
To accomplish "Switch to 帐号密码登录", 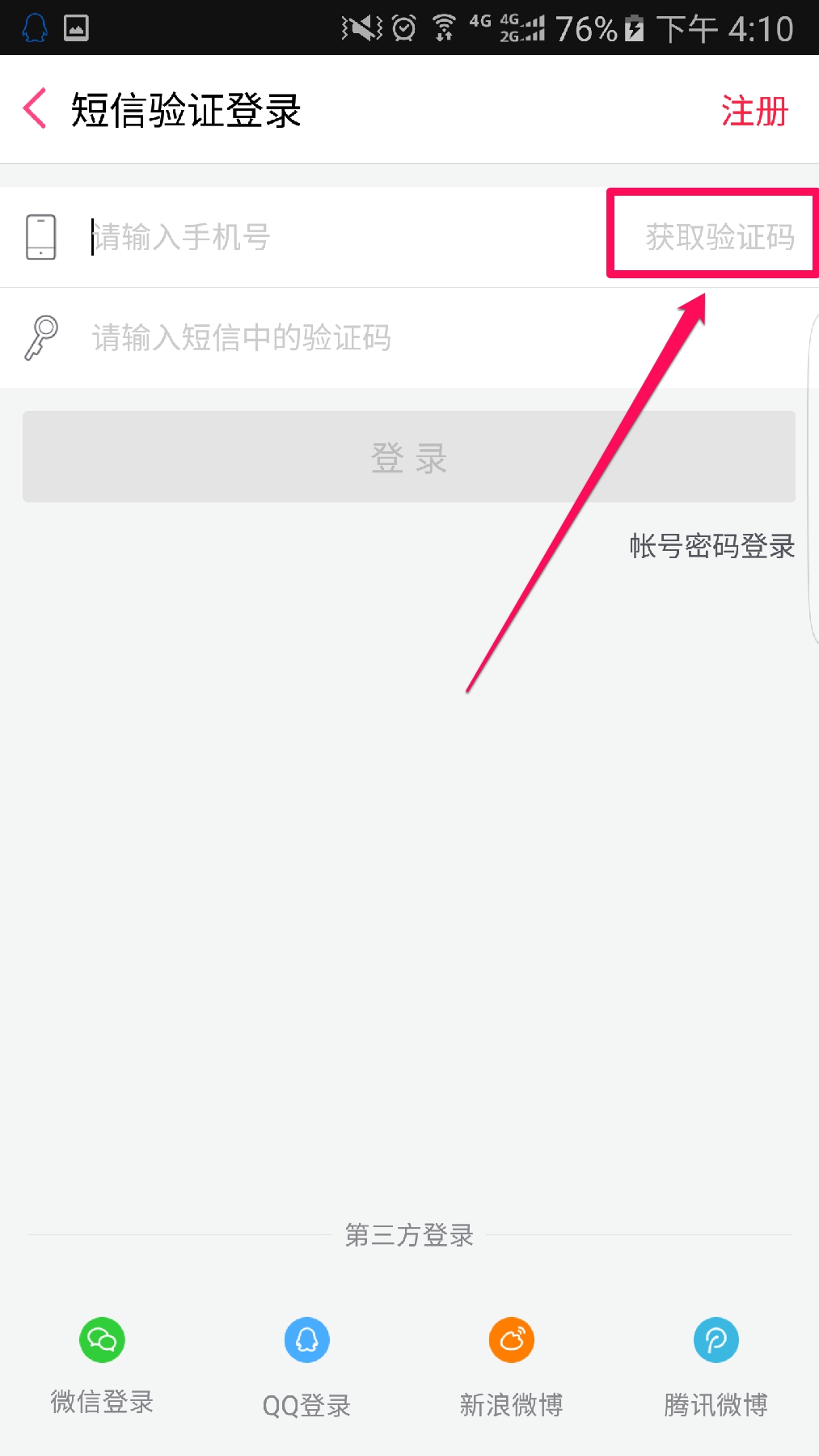I will click(x=711, y=546).
